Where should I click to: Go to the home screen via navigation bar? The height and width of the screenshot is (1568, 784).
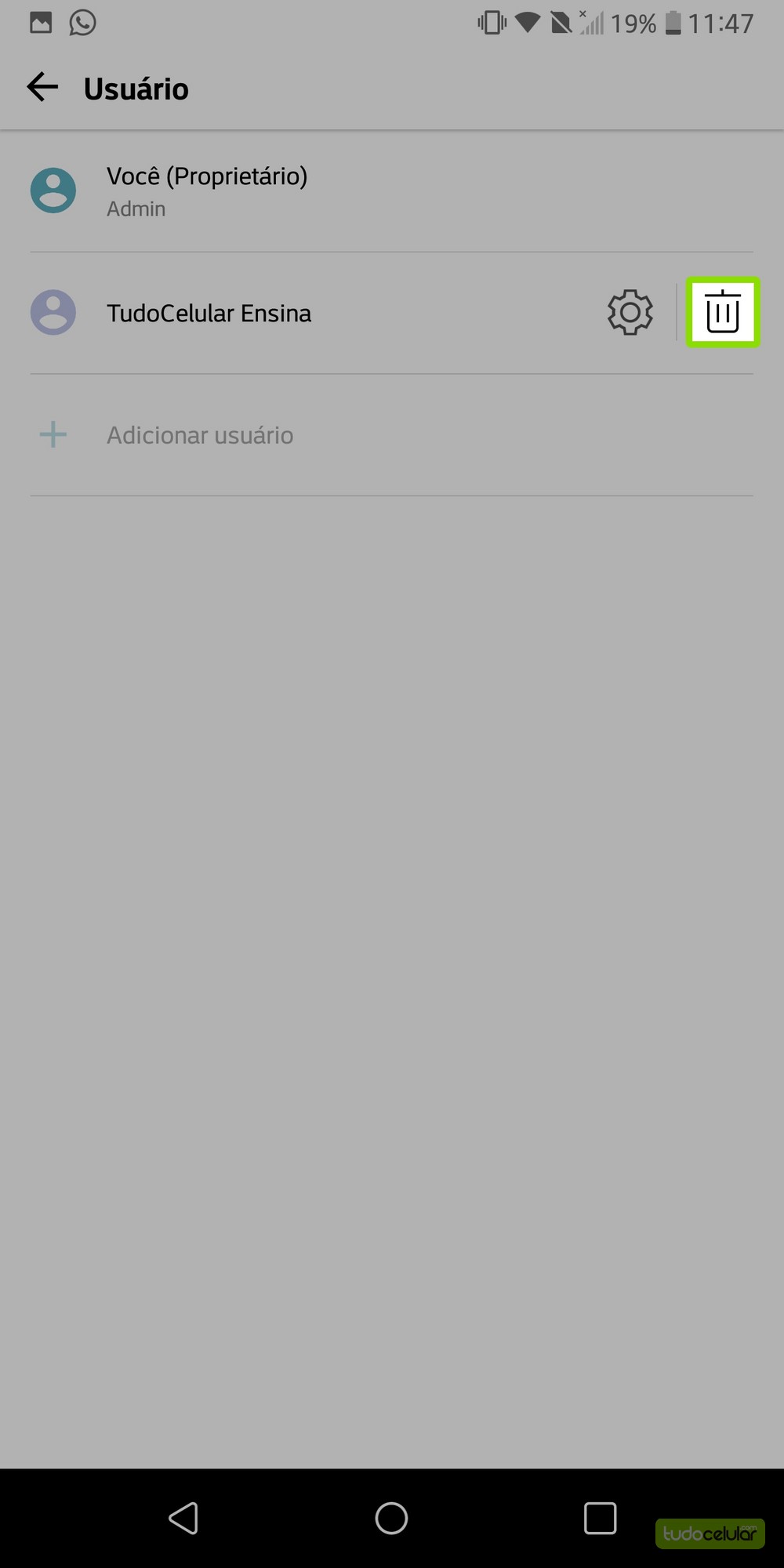391,1518
